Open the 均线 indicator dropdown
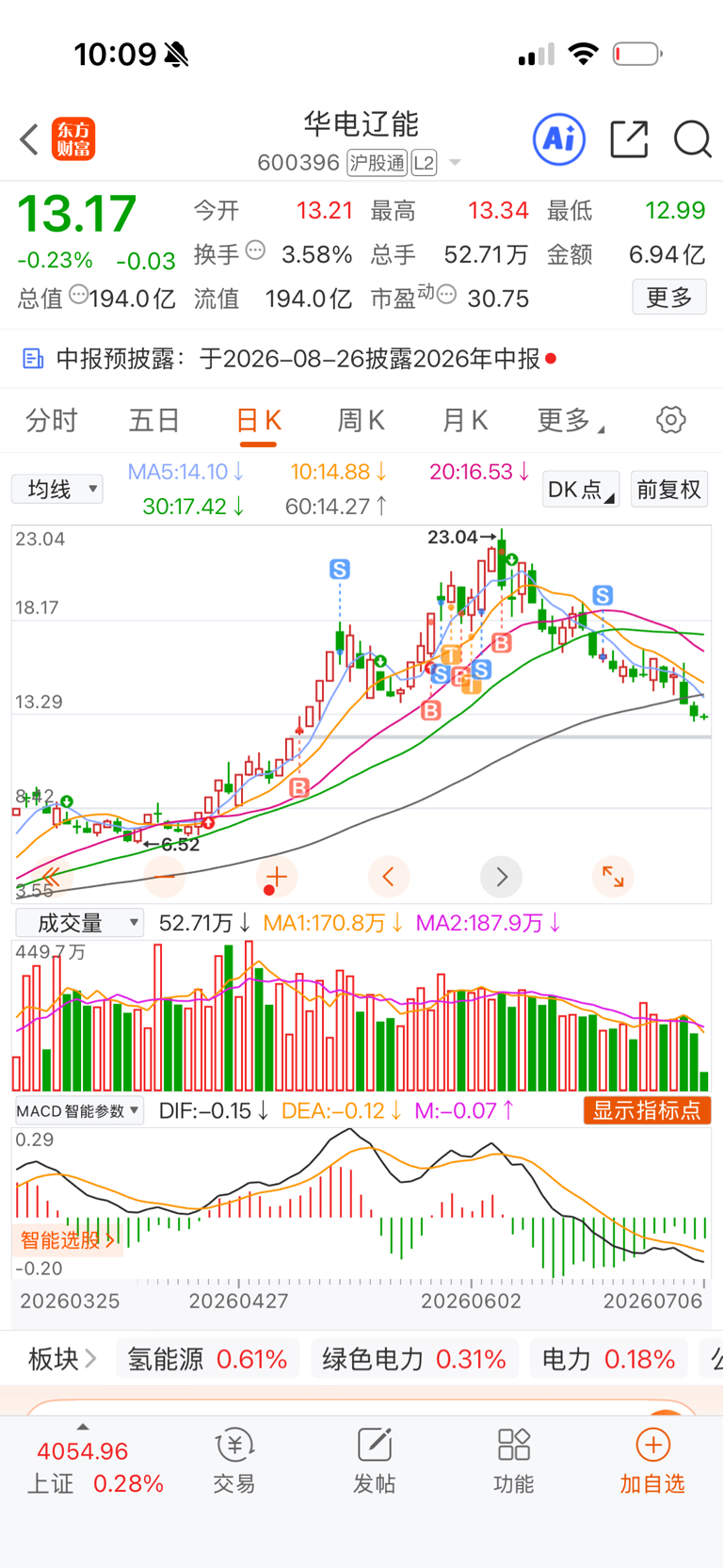The width and height of the screenshot is (724, 1568). [x=57, y=489]
